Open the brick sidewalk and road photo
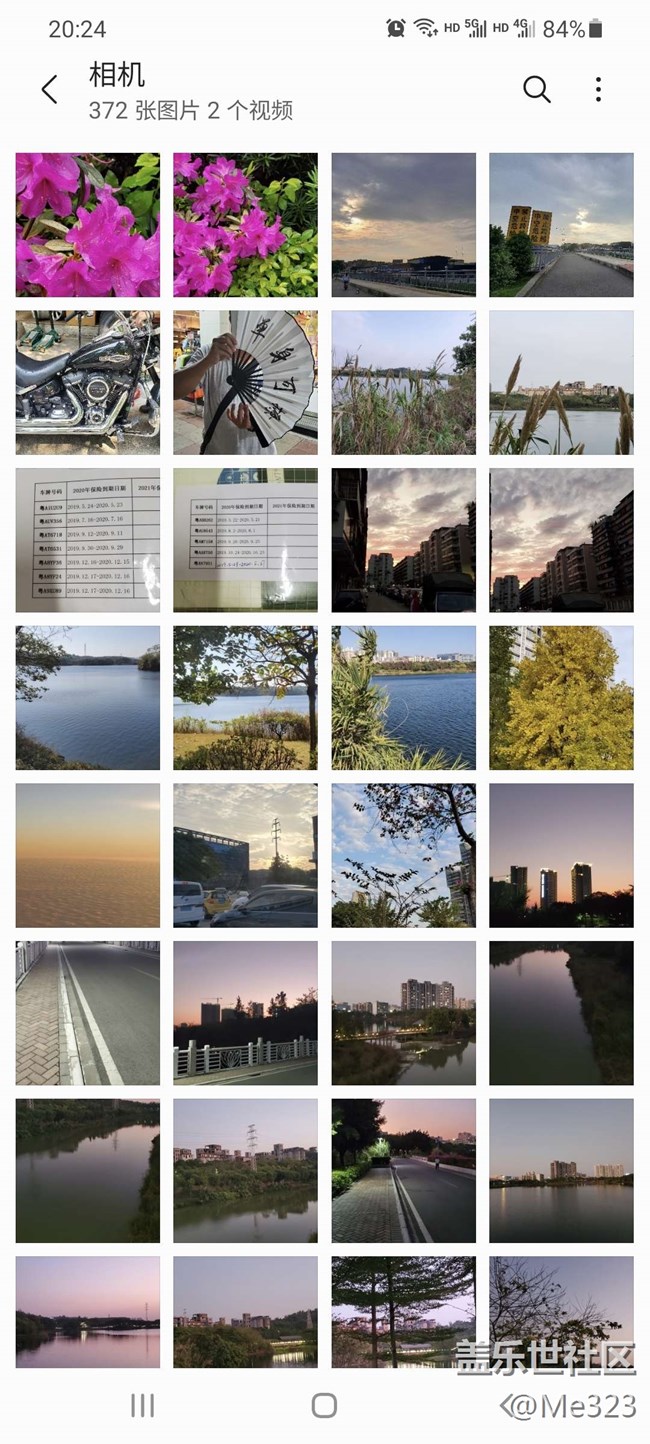650x1444 pixels. point(88,1012)
